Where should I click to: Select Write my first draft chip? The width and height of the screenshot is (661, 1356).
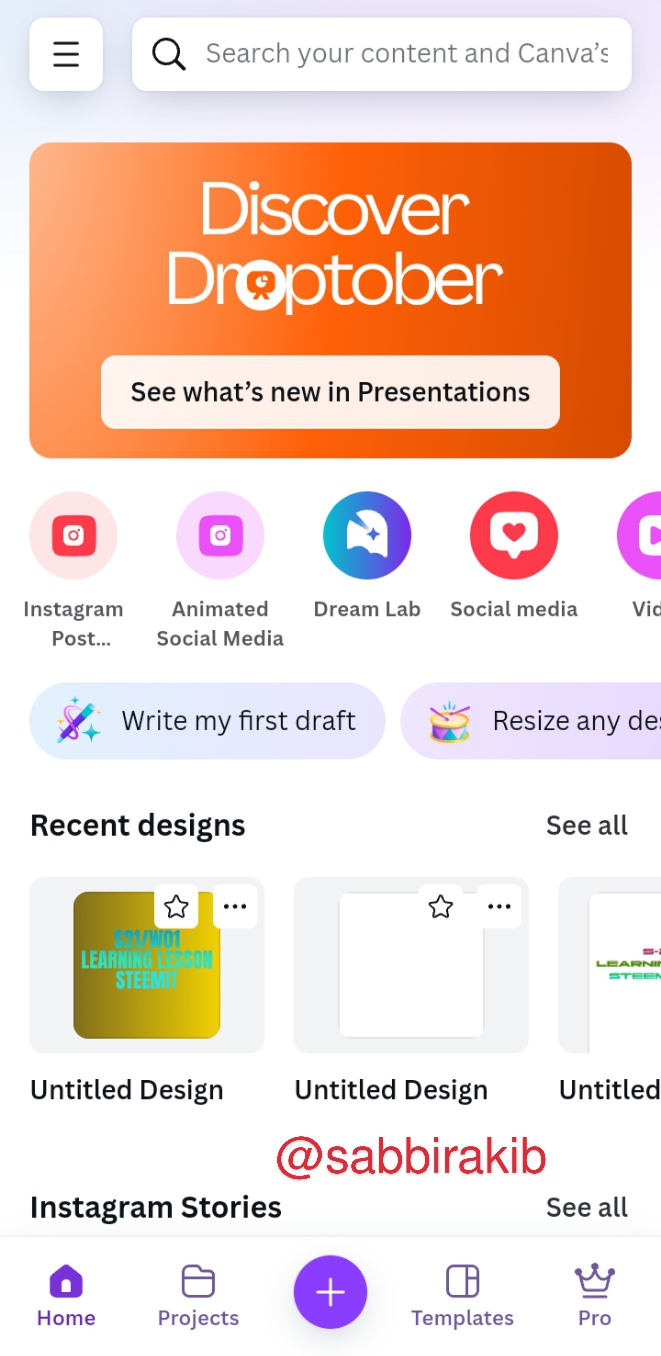click(x=207, y=721)
